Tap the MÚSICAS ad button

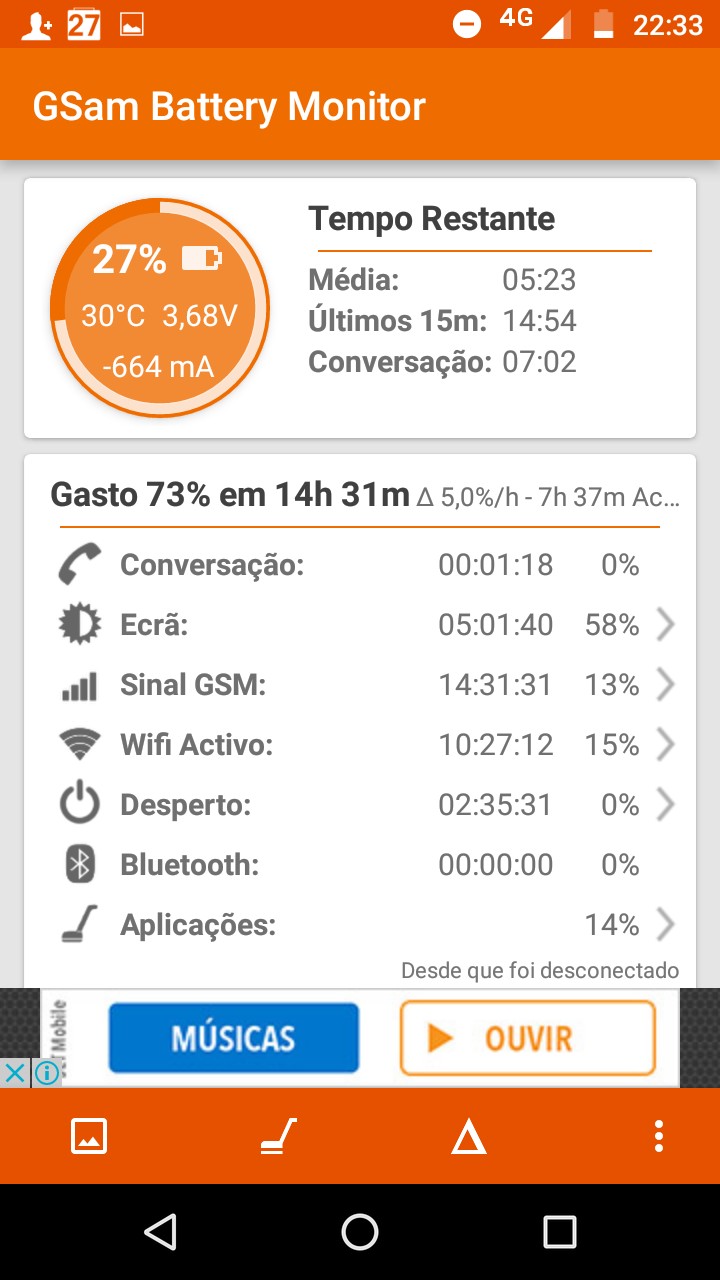tap(233, 1038)
